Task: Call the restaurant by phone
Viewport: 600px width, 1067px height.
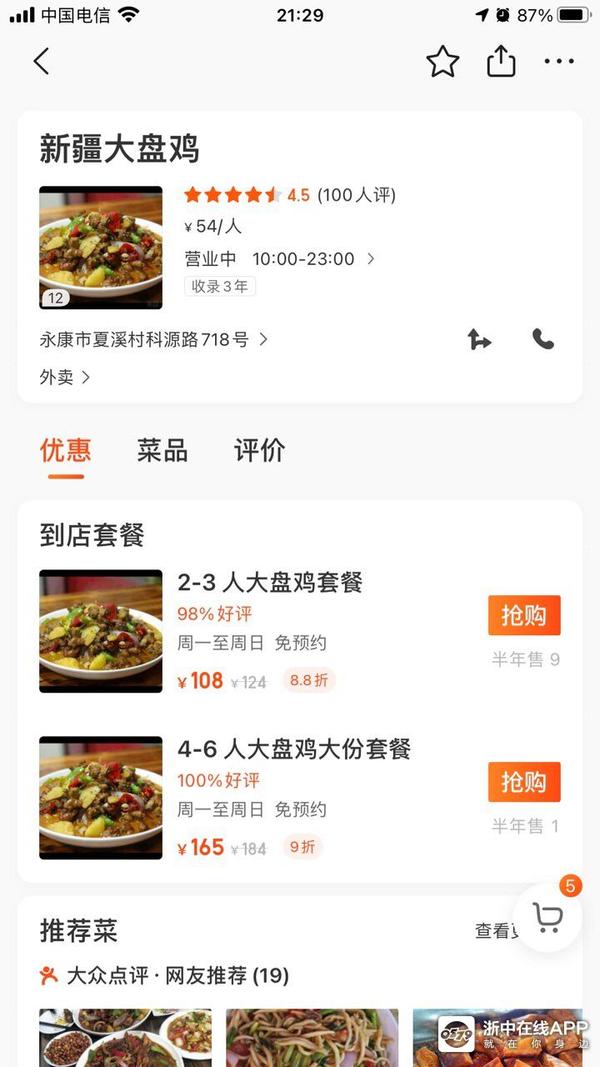Action: [x=543, y=340]
